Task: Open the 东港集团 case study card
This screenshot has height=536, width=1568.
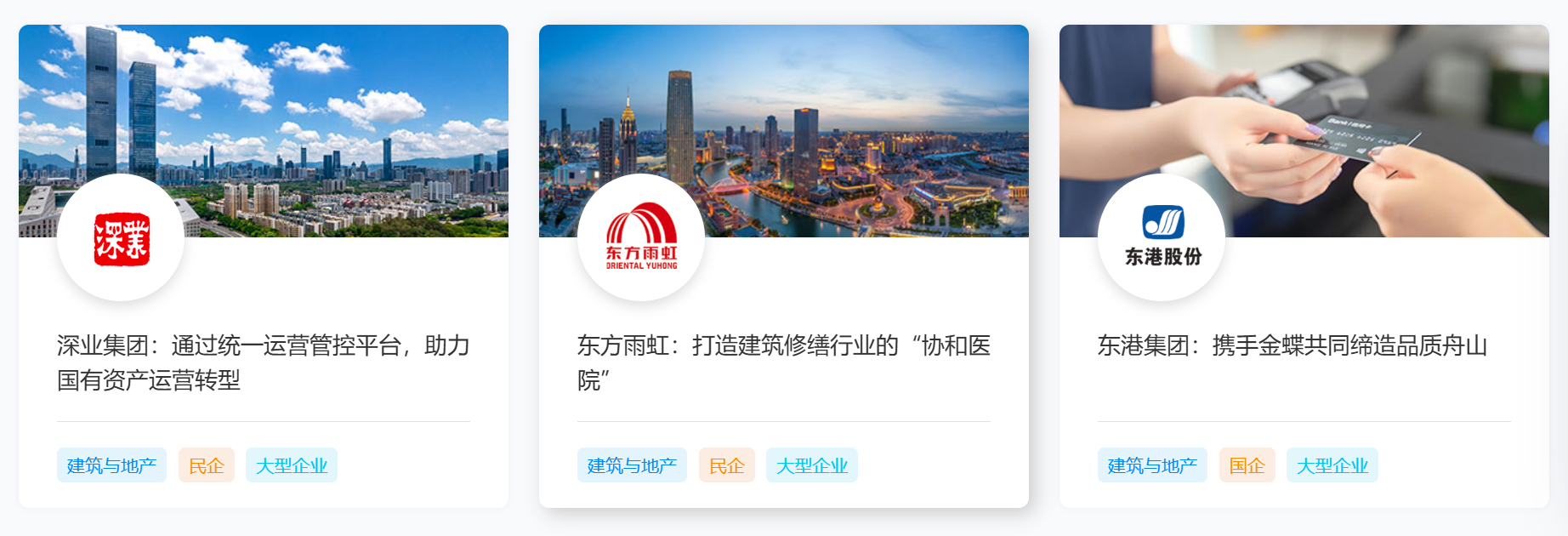Action: pos(1292,345)
